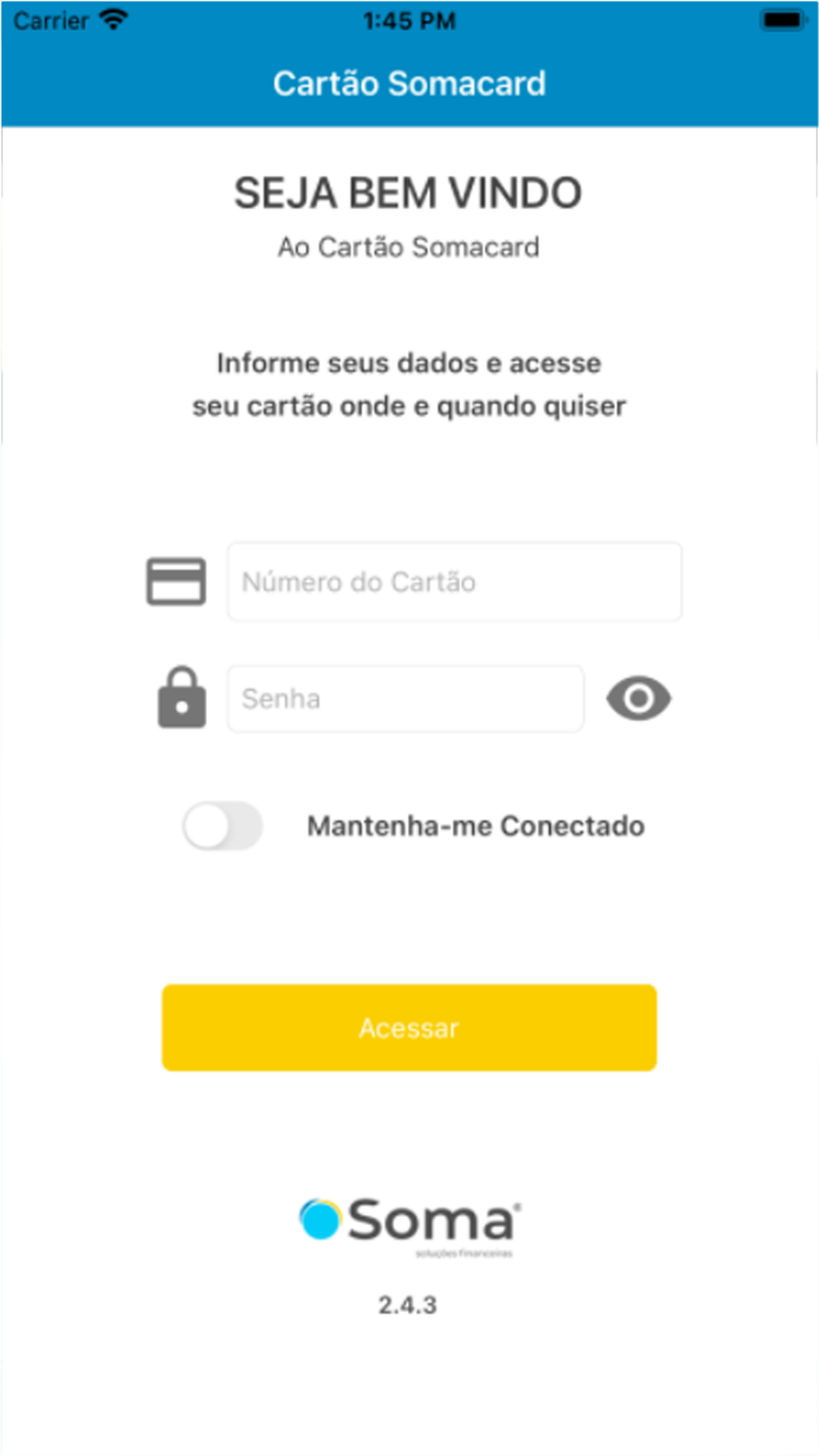Click the version number 2.4.3 text
819x1456 pixels.
tap(409, 1304)
